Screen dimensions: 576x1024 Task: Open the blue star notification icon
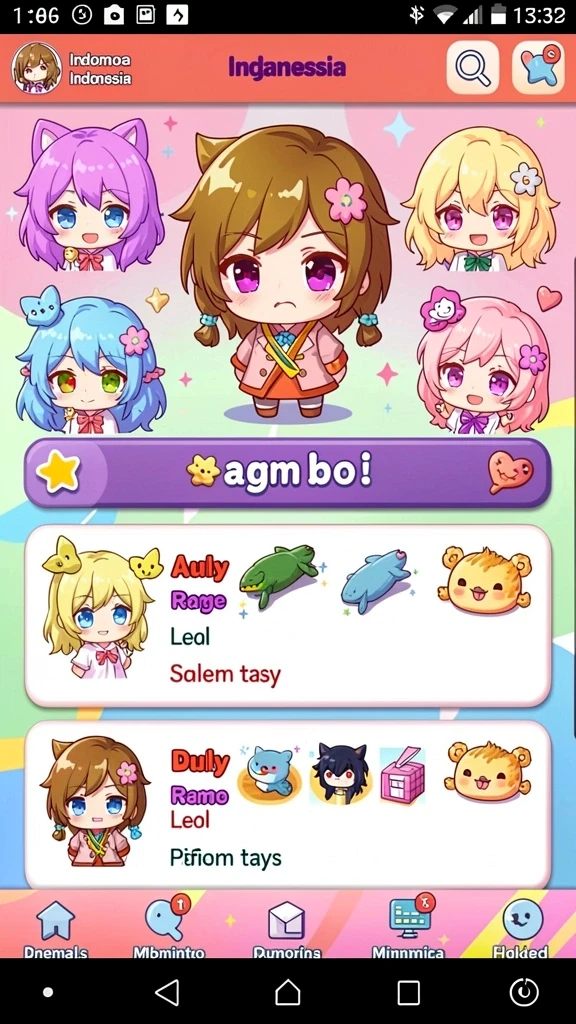click(538, 67)
